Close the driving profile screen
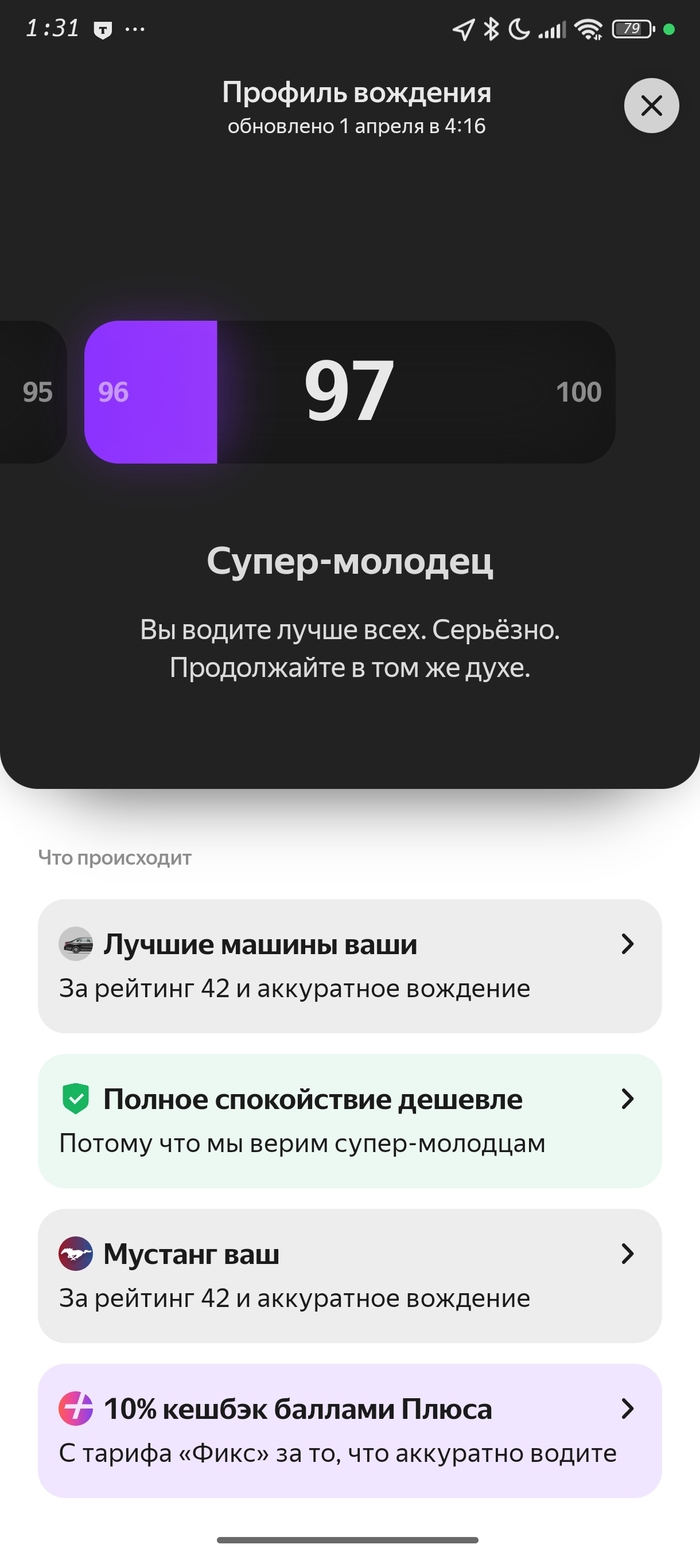Screen dimensions: 700x1556 point(651,105)
